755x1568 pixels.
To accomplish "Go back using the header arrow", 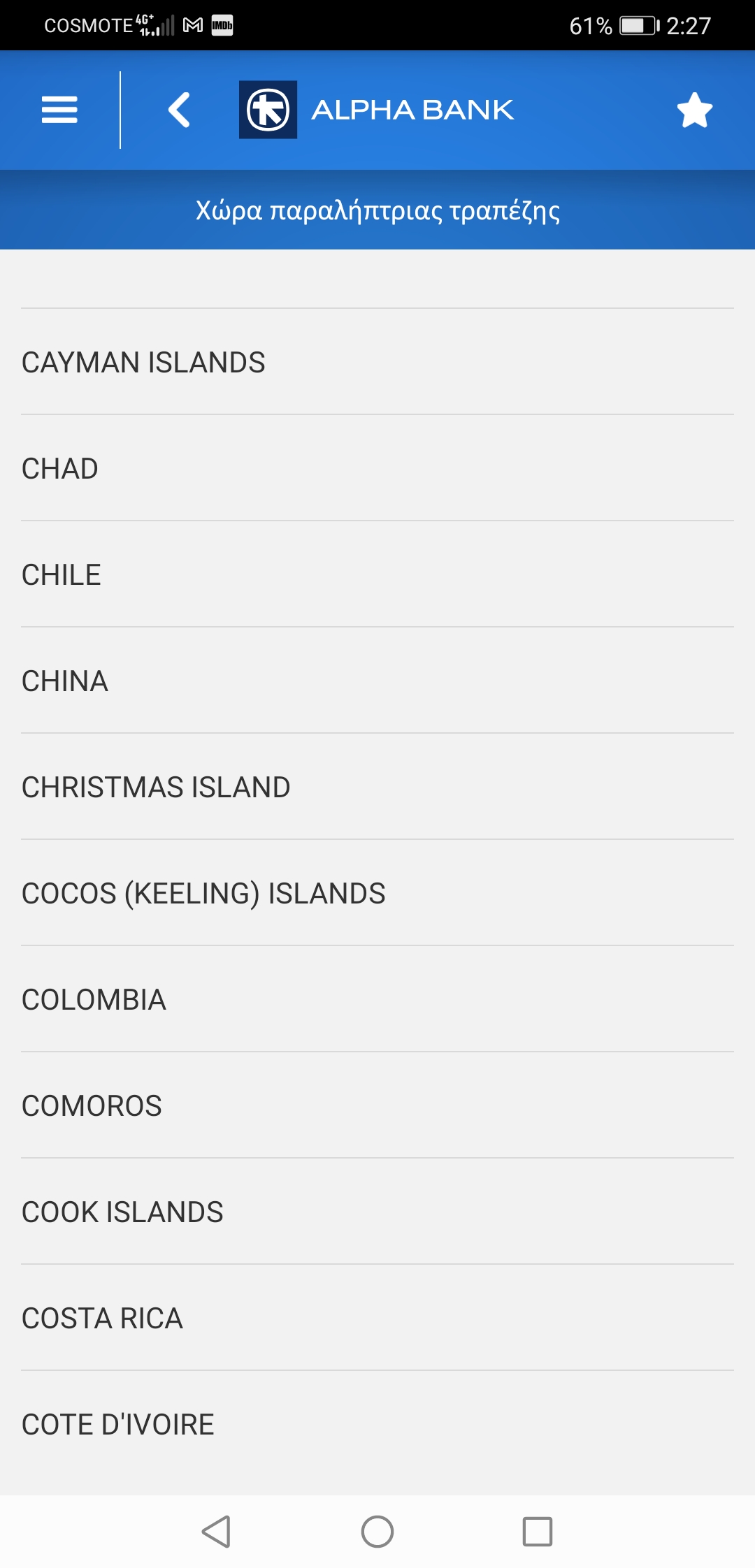I will [179, 110].
